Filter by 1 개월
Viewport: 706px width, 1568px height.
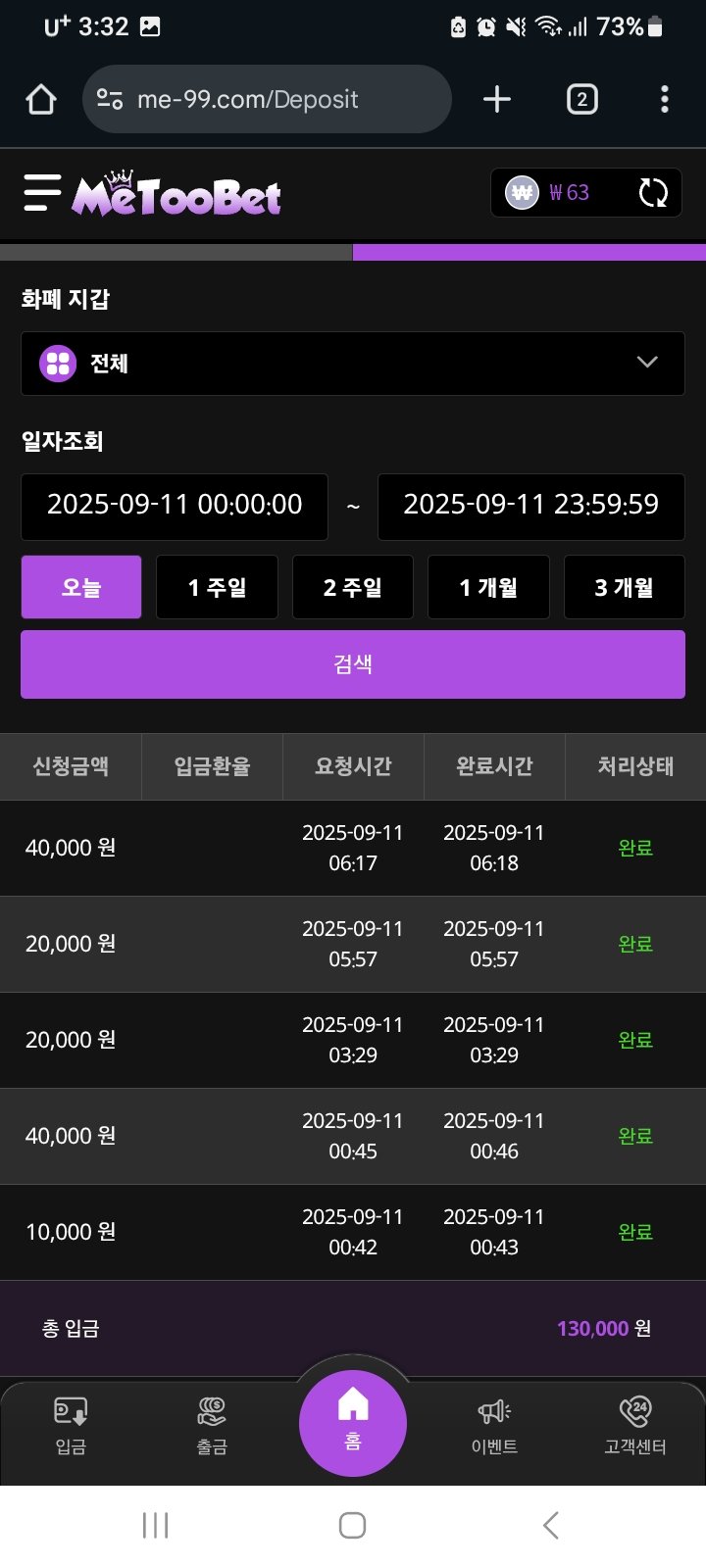[x=488, y=587]
